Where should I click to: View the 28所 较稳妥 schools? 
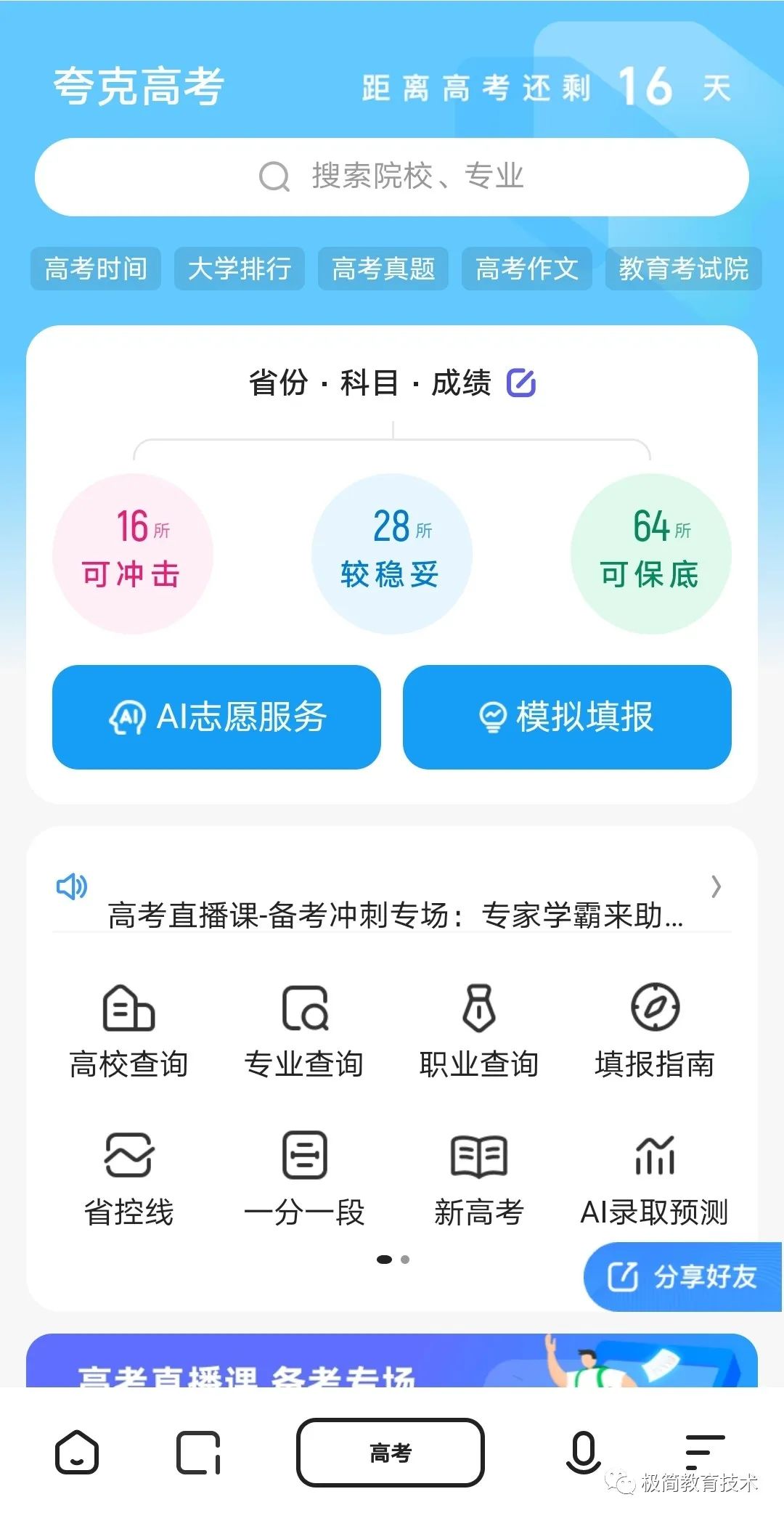(x=392, y=554)
